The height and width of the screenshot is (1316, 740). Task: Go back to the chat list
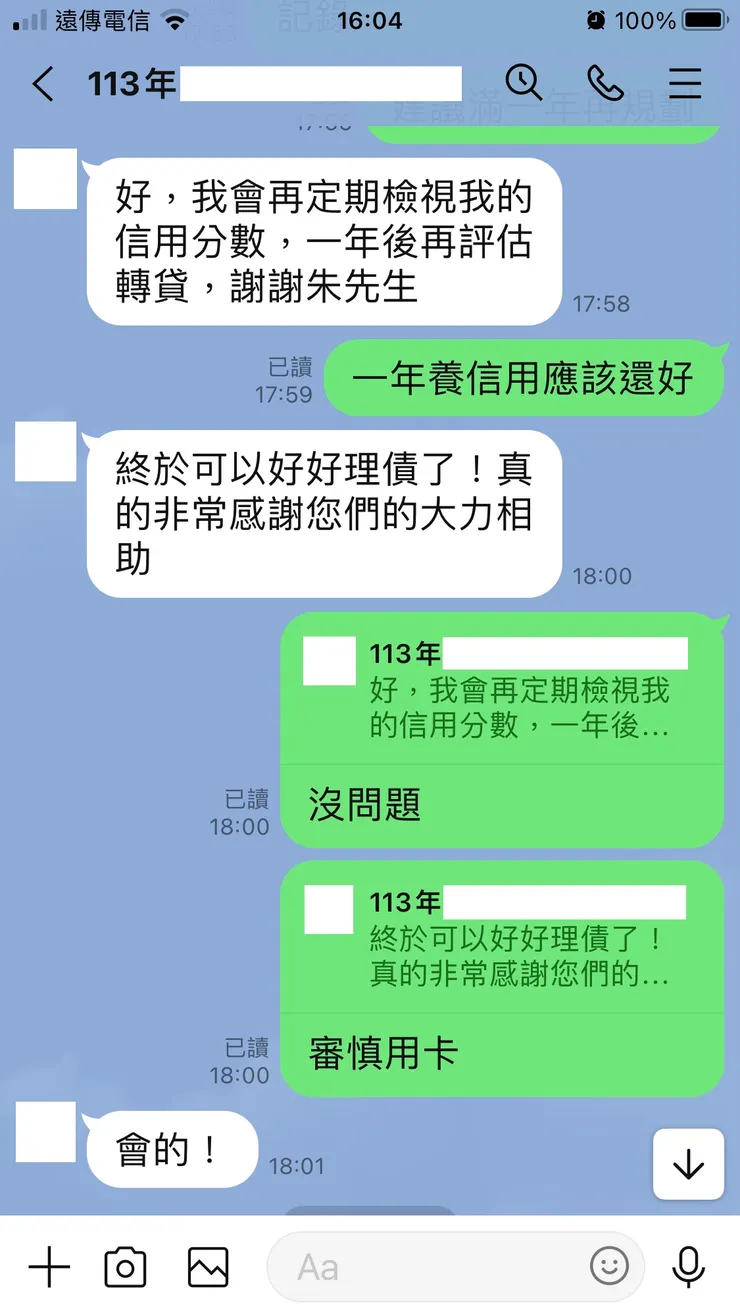(42, 84)
